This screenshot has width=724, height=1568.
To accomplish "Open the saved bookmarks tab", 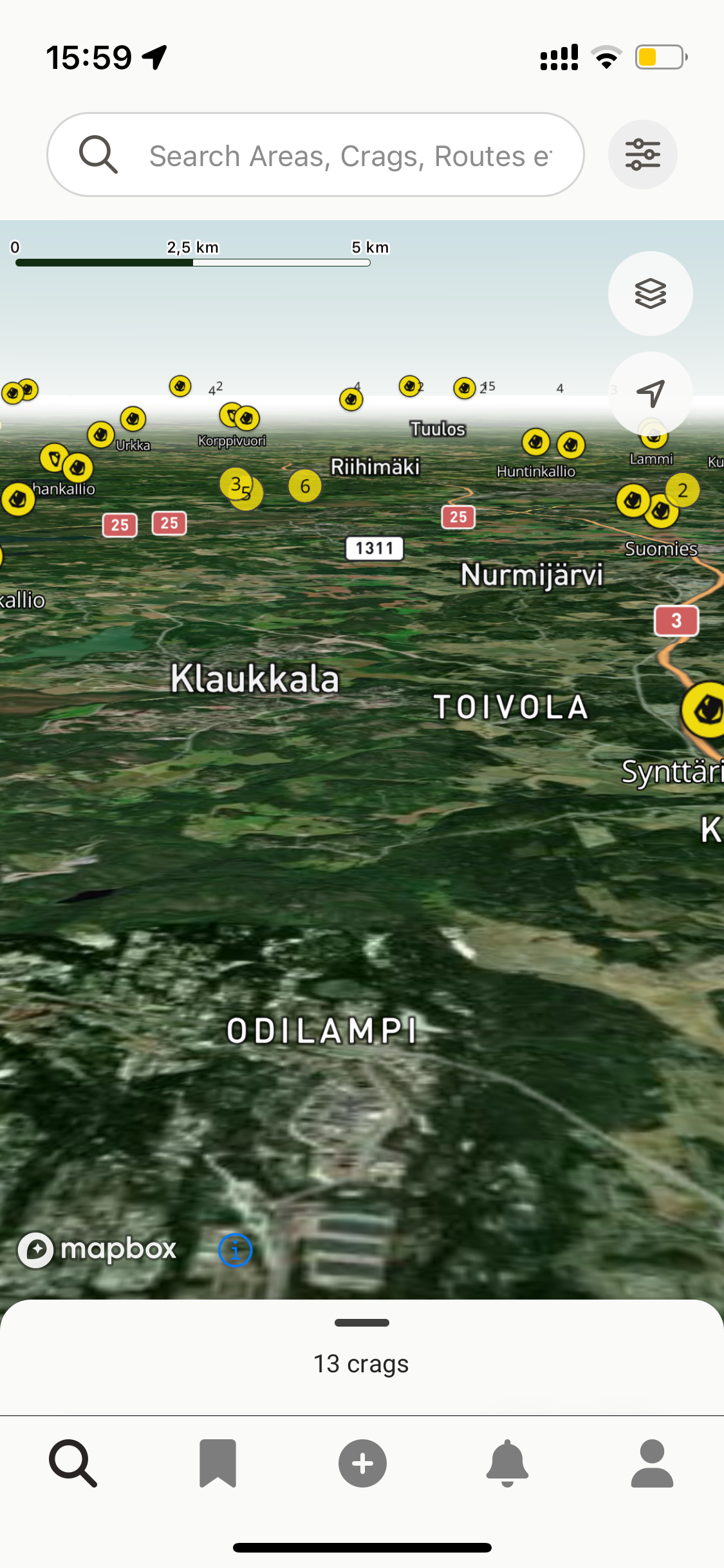I will 218,1463.
